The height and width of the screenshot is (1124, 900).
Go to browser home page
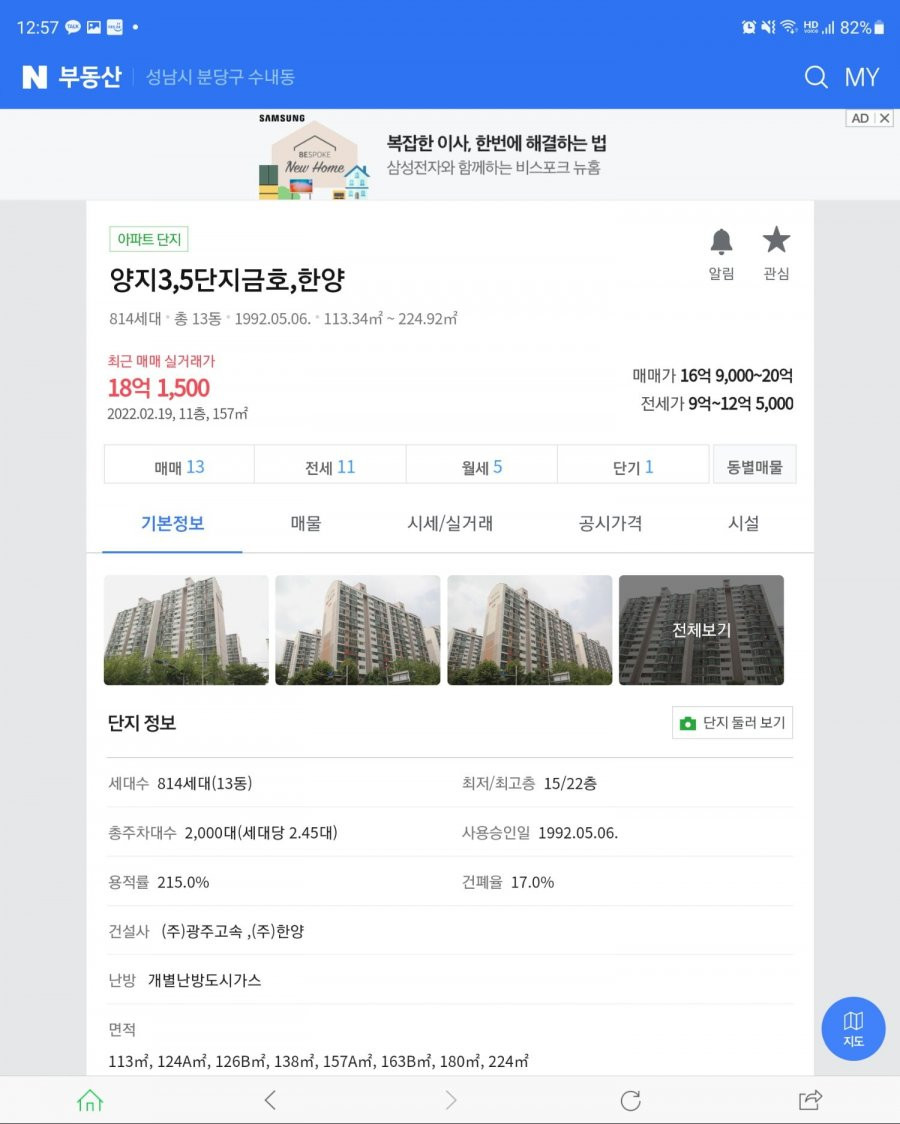coord(90,1100)
